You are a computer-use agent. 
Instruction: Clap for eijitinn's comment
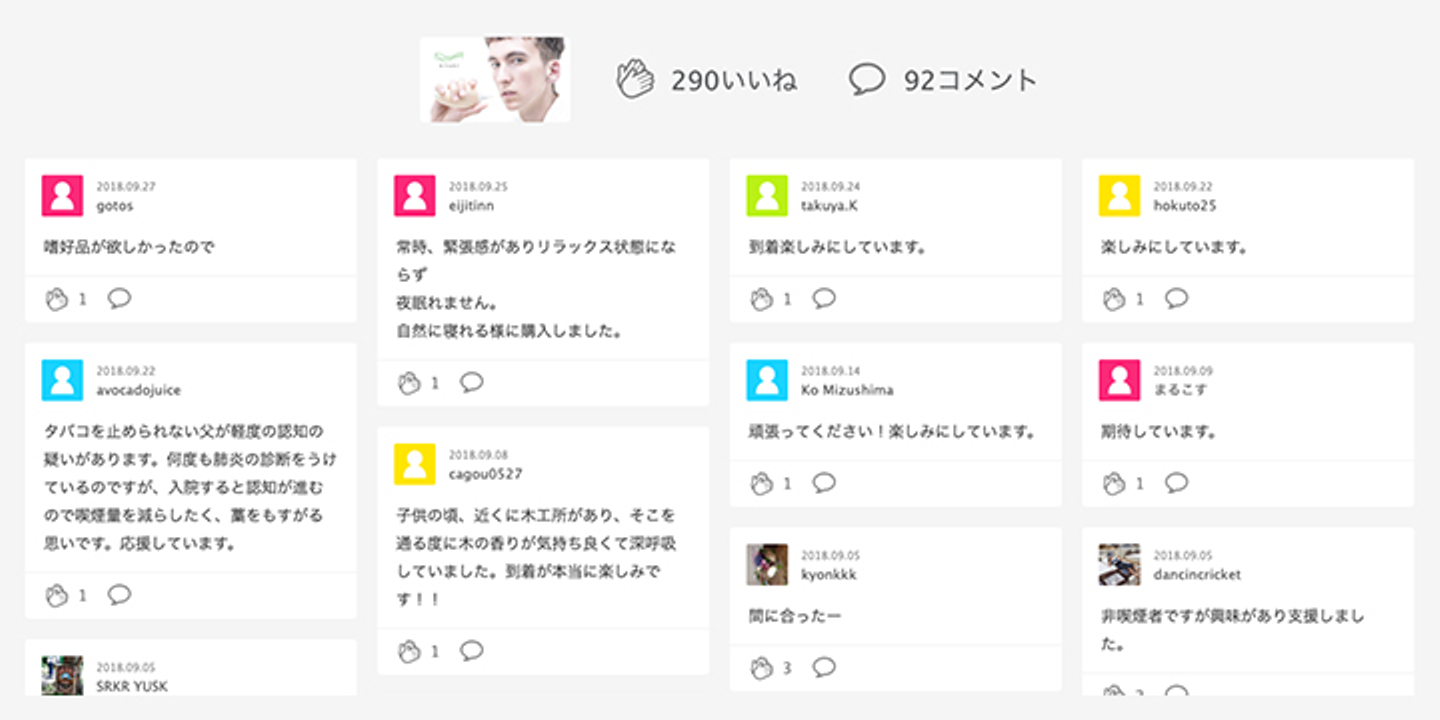coord(409,383)
